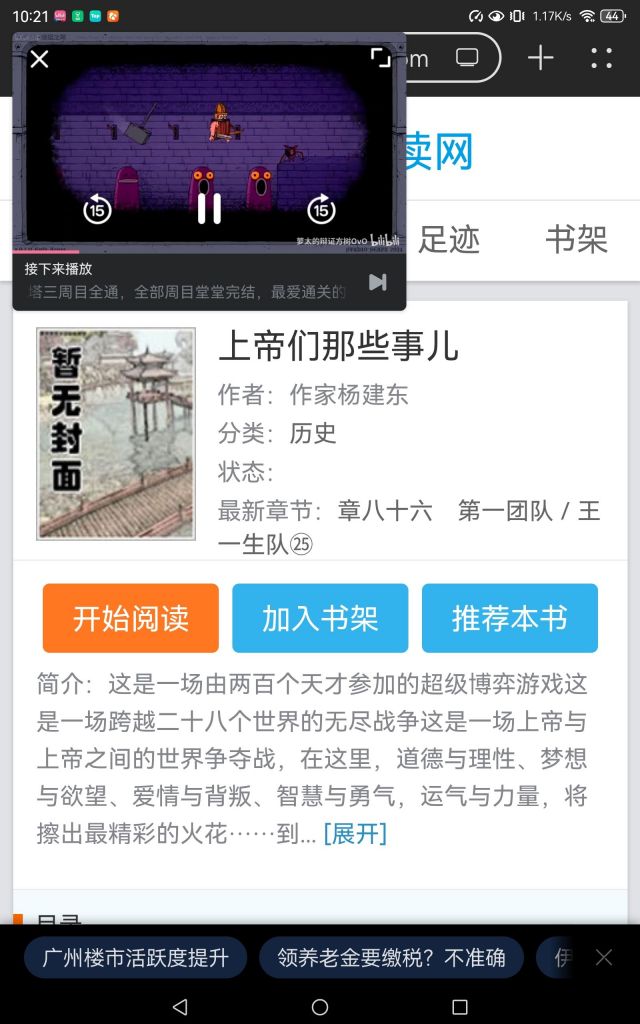This screenshot has height=1024, width=640.
Task: Skip the video forward 15 seconds
Action: (x=320, y=209)
